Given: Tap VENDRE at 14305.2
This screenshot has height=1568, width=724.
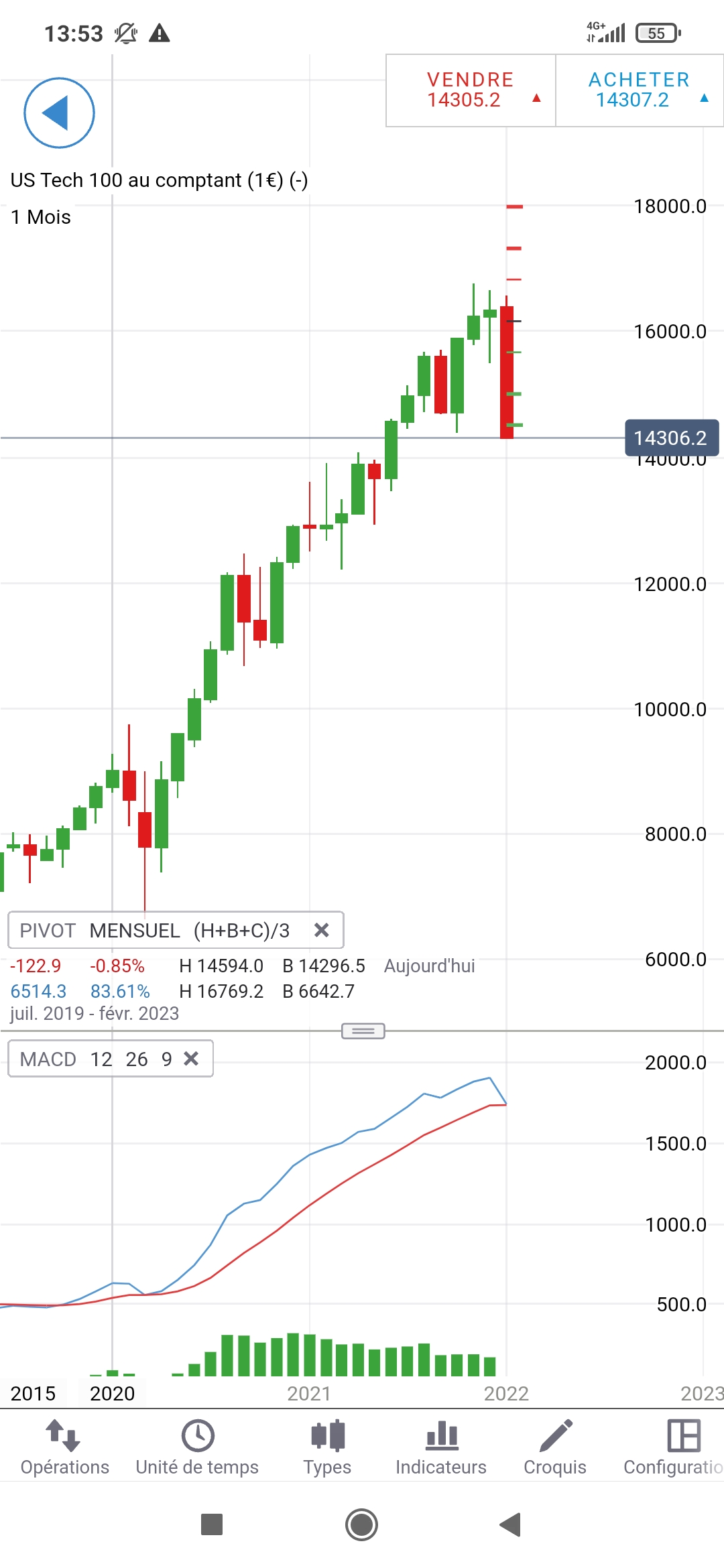Looking at the screenshot, I should pos(471,90).
